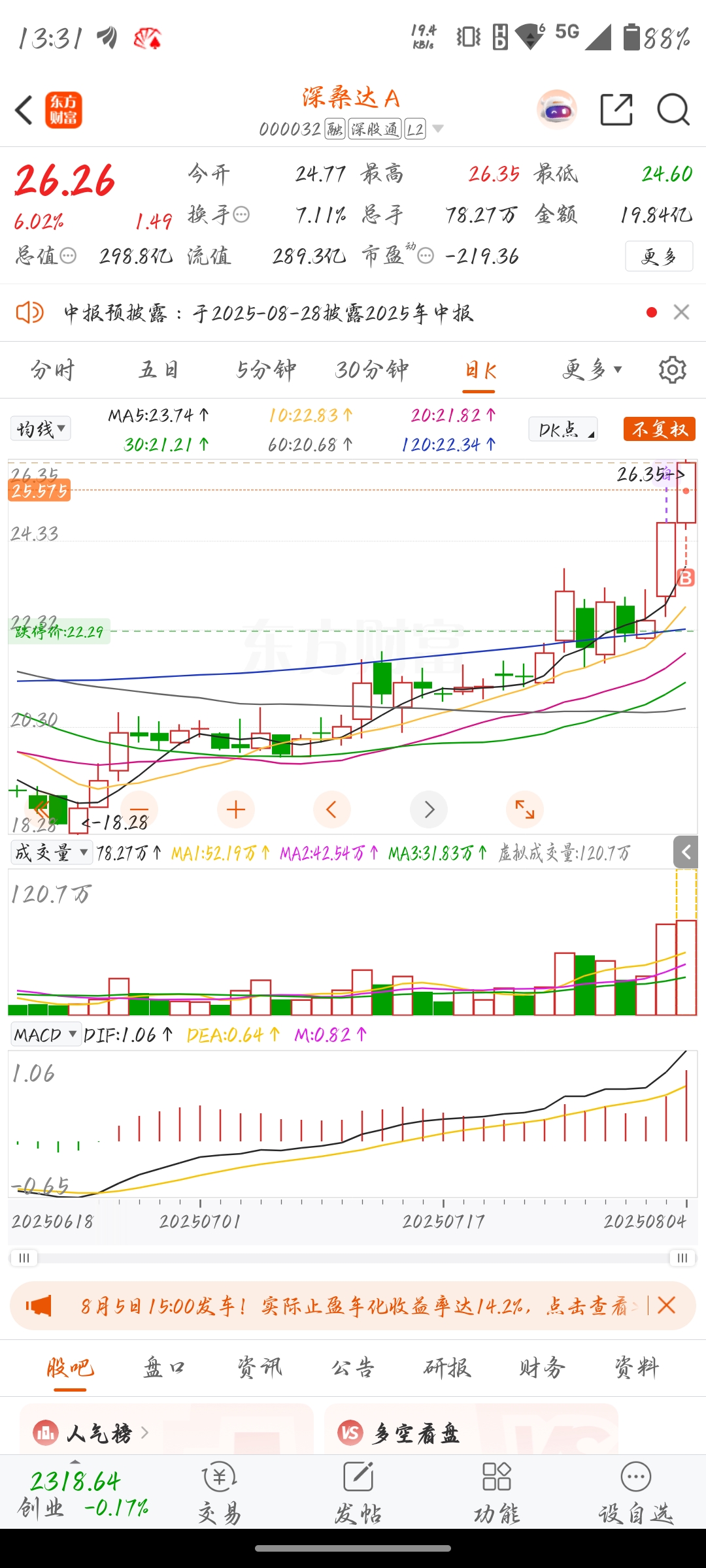Add stock via 设自选
The width and height of the screenshot is (706, 1568).
(635, 1494)
